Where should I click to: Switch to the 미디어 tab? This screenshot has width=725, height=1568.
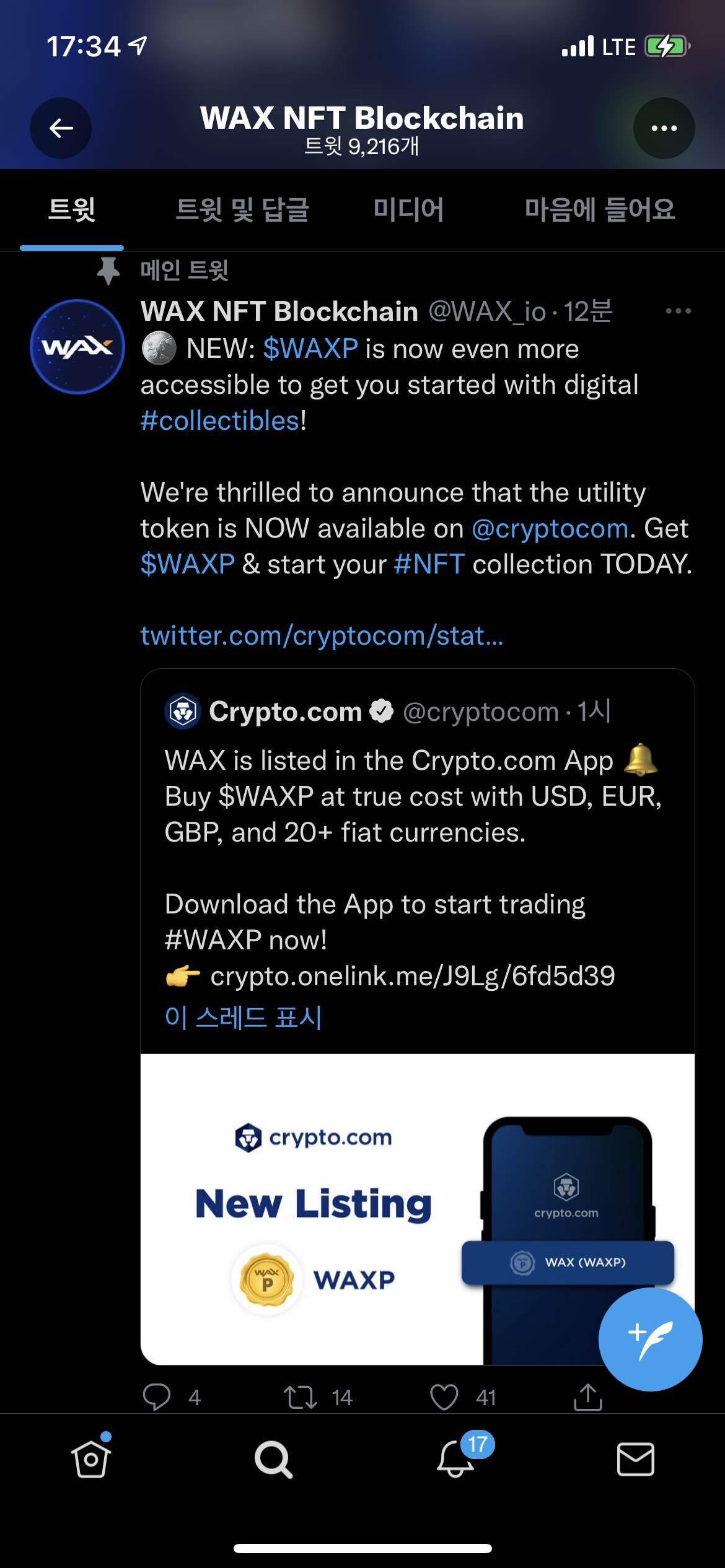click(408, 209)
